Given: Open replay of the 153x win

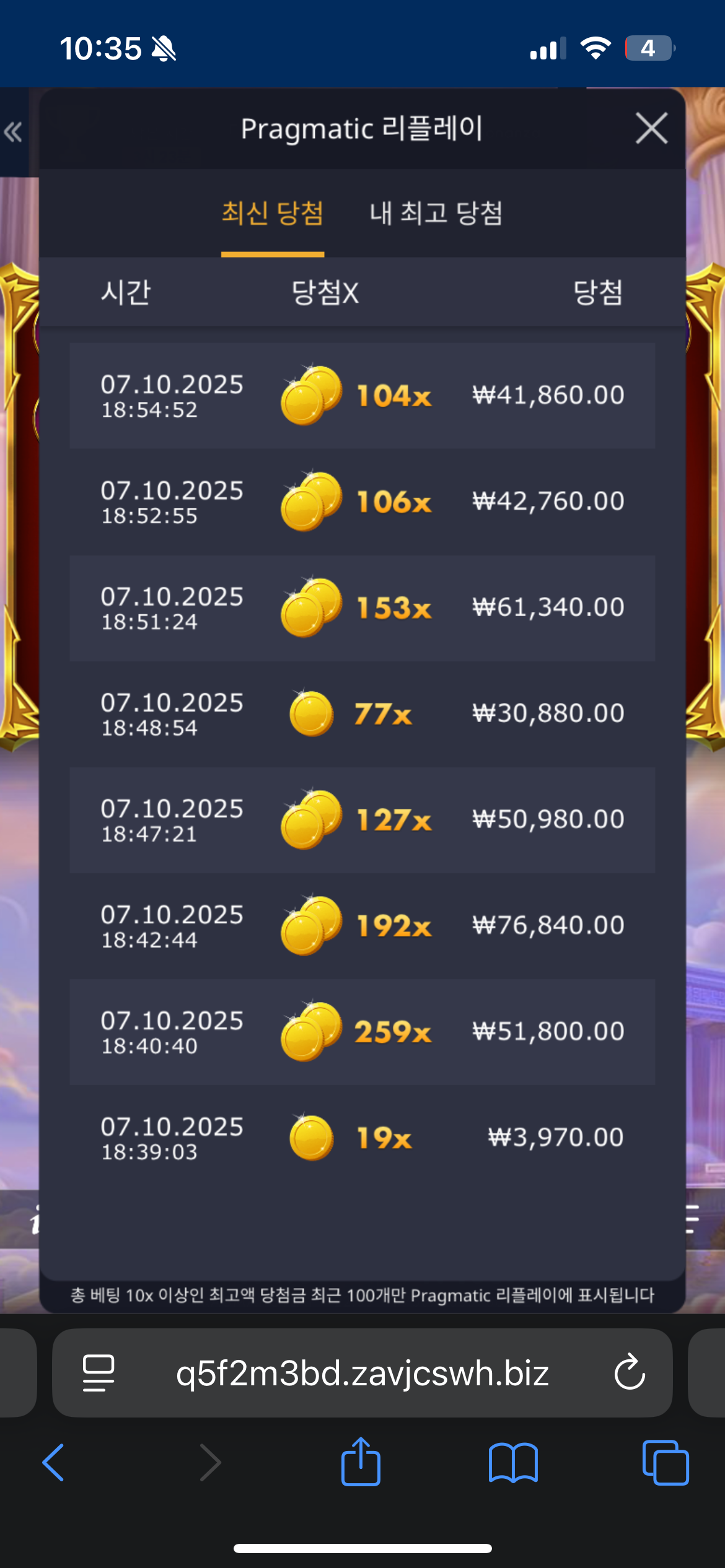Looking at the screenshot, I should (x=362, y=608).
